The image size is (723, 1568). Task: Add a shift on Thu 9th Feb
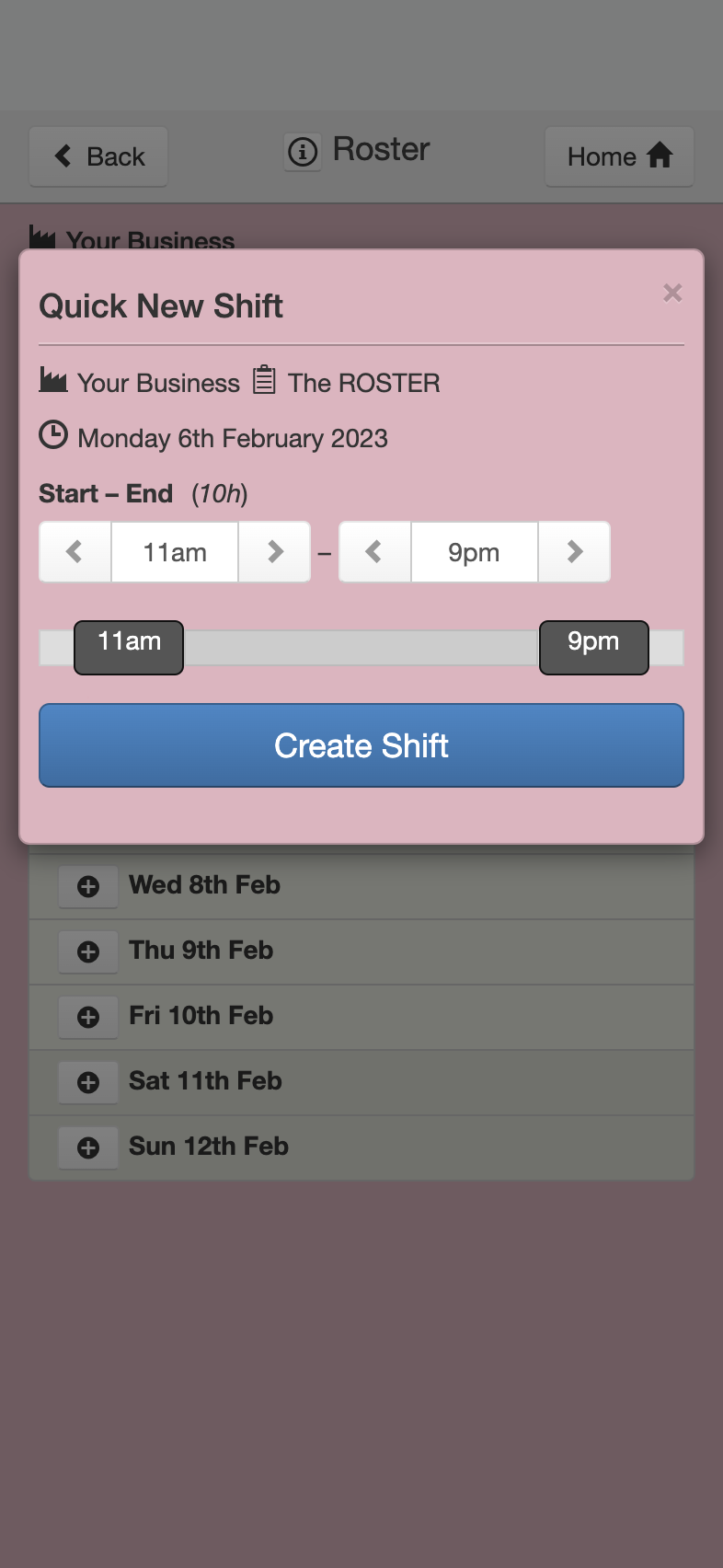[x=88, y=952]
